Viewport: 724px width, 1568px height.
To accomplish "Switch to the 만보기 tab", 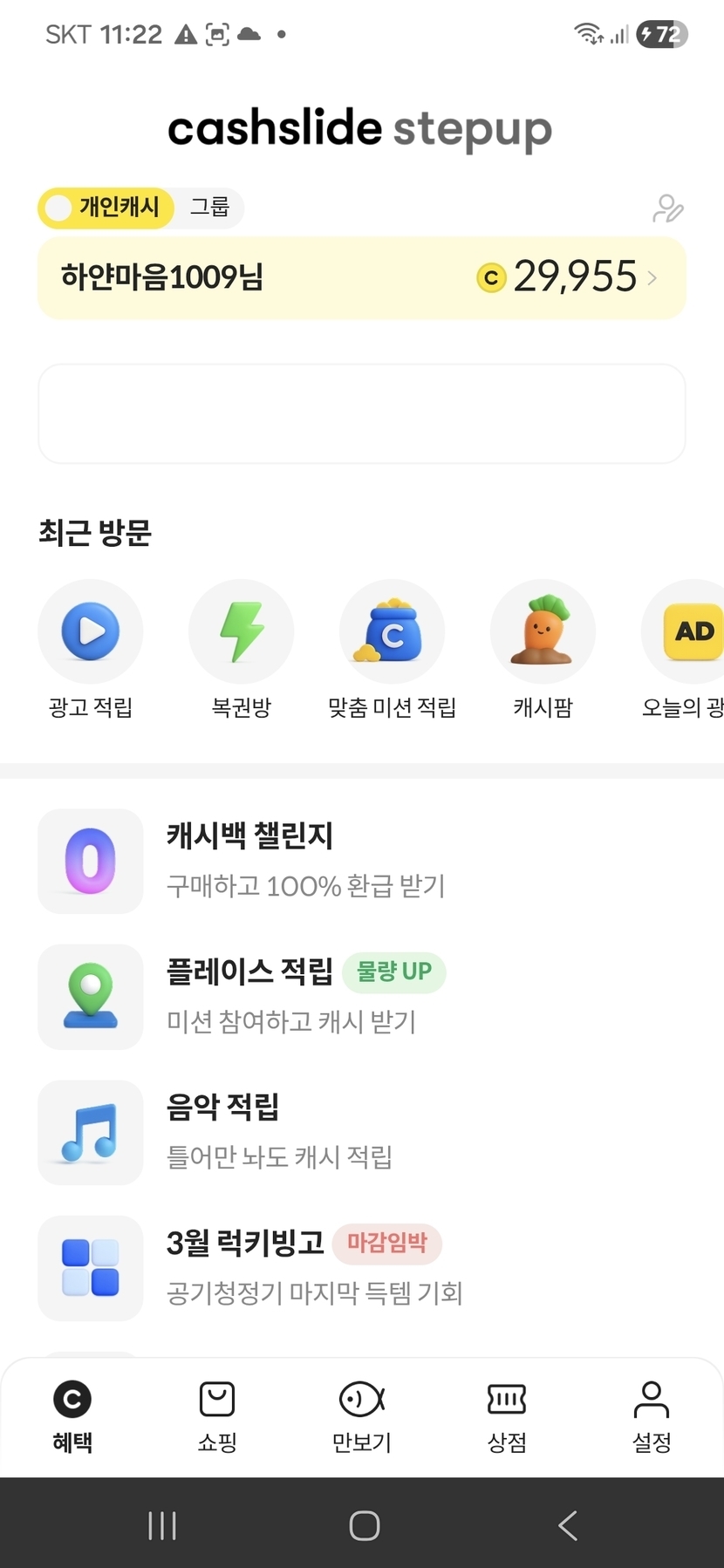I will pyautogui.click(x=362, y=1416).
